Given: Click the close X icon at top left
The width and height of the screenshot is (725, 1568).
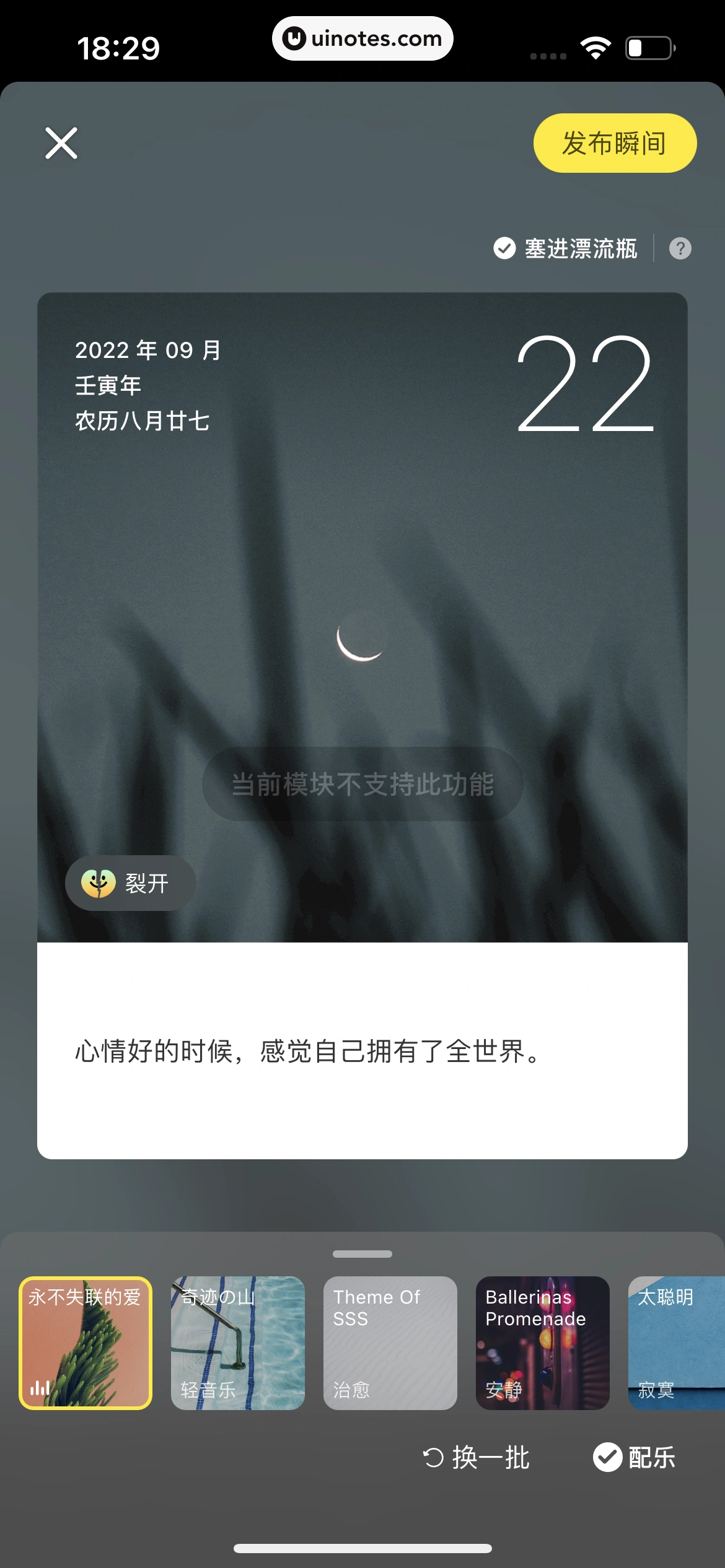Looking at the screenshot, I should tap(60, 143).
